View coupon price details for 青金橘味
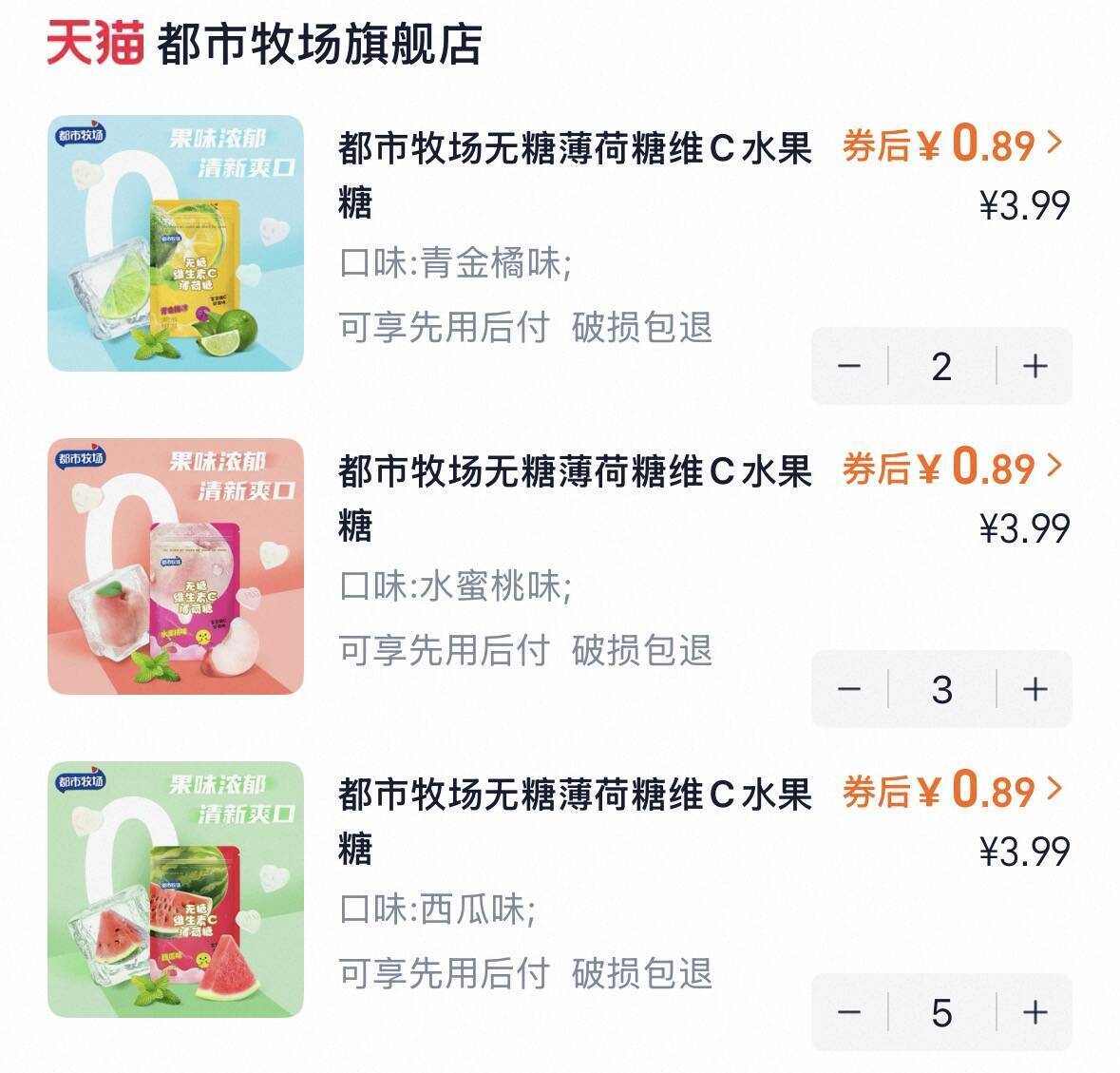The image size is (1120, 1073). pos(952,145)
